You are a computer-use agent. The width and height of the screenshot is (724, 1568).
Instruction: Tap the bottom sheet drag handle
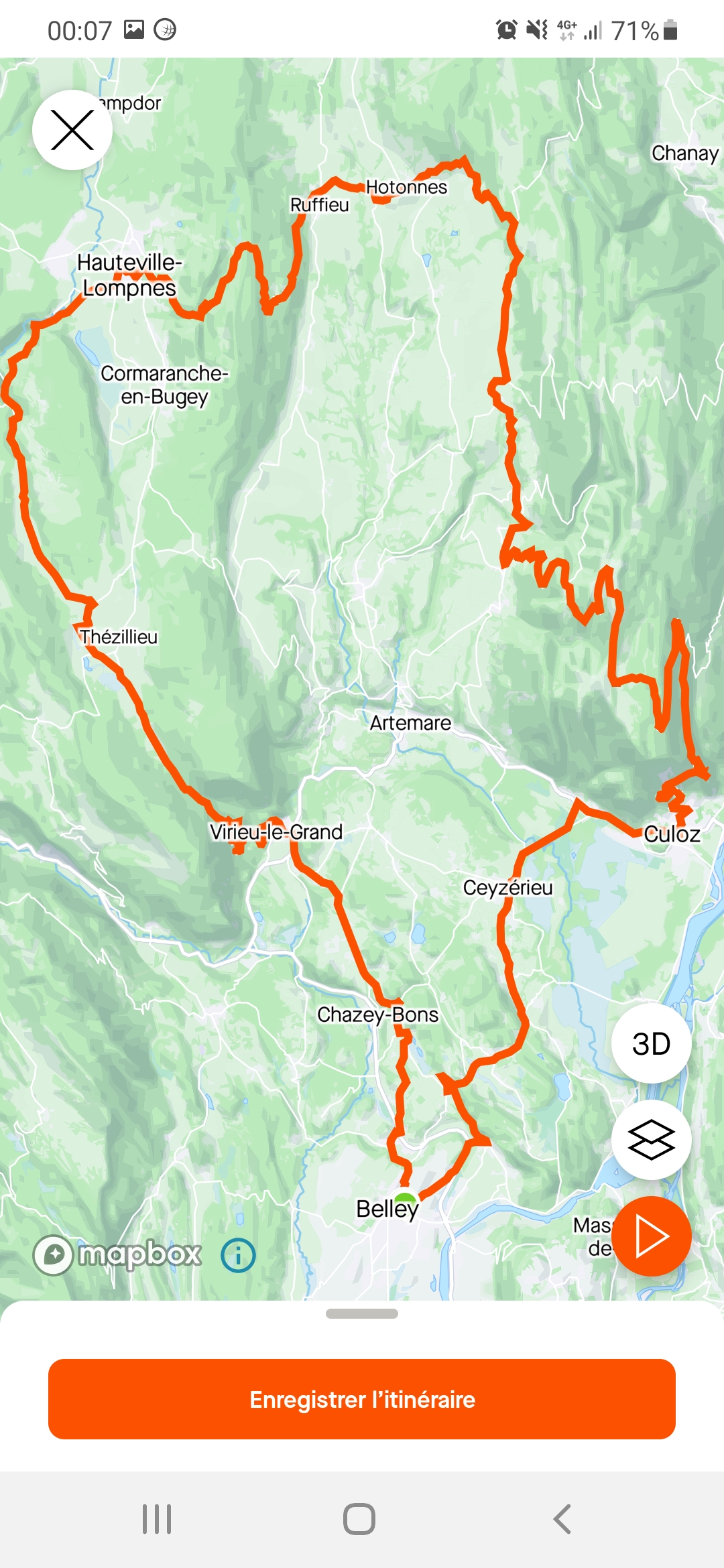point(362,1313)
